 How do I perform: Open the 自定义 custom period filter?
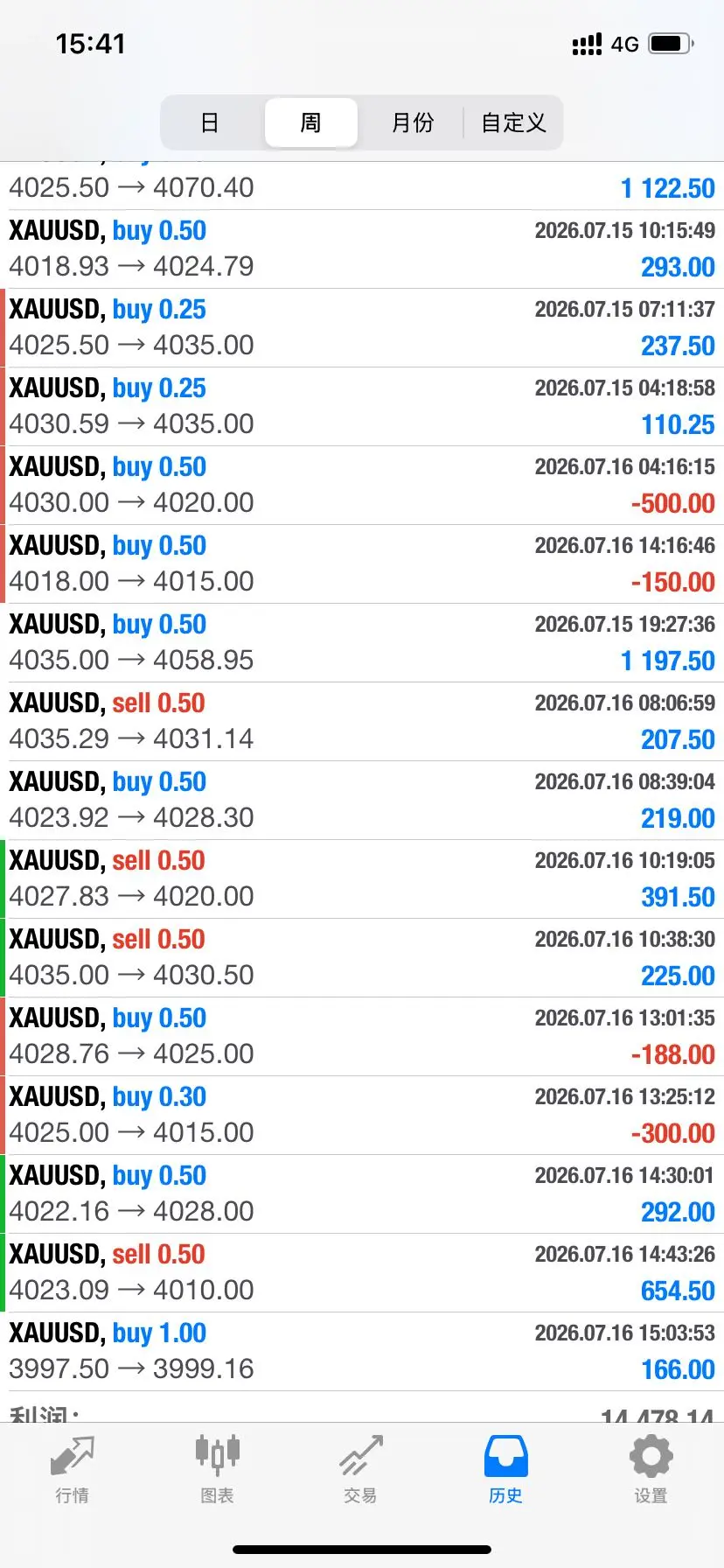[513, 122]
